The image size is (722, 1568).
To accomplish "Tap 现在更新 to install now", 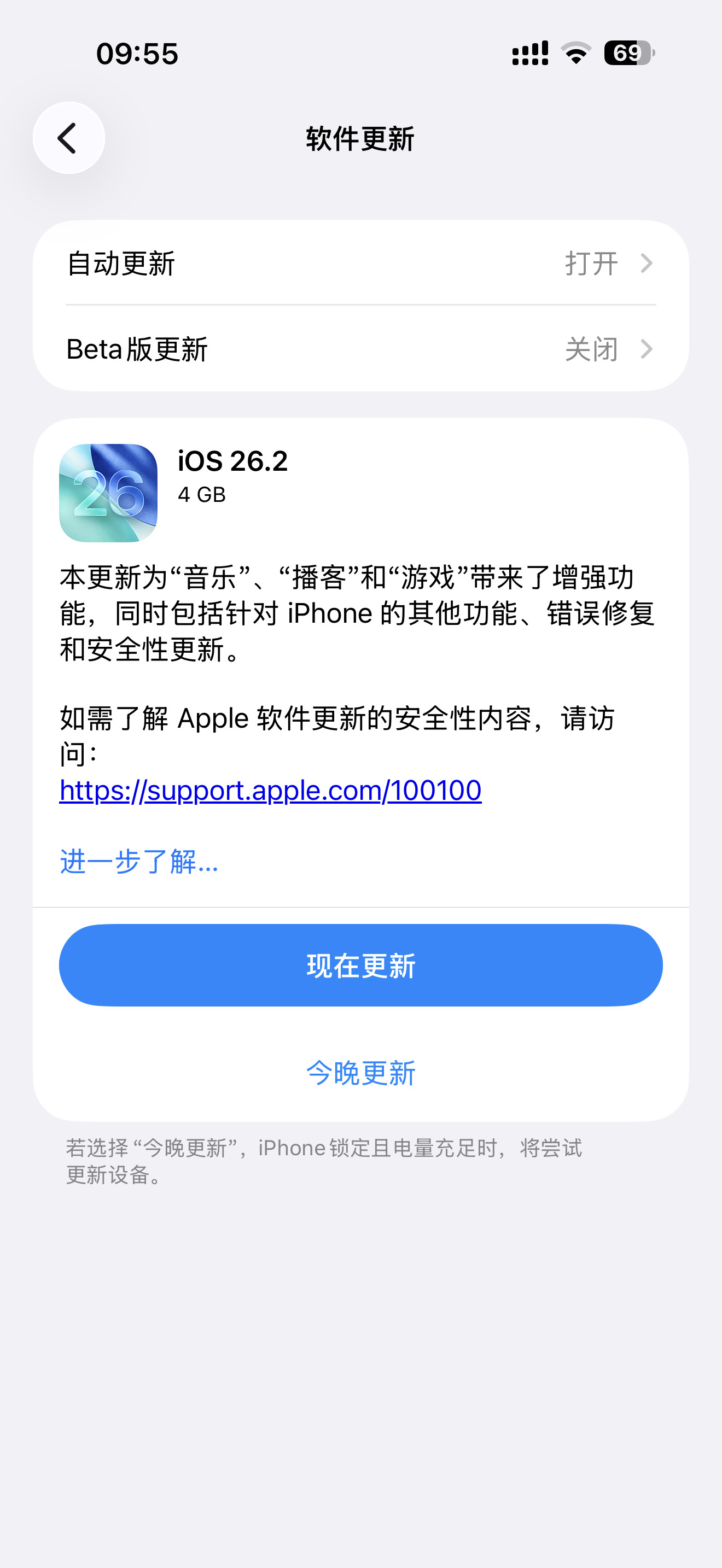I will click(361, 965).
